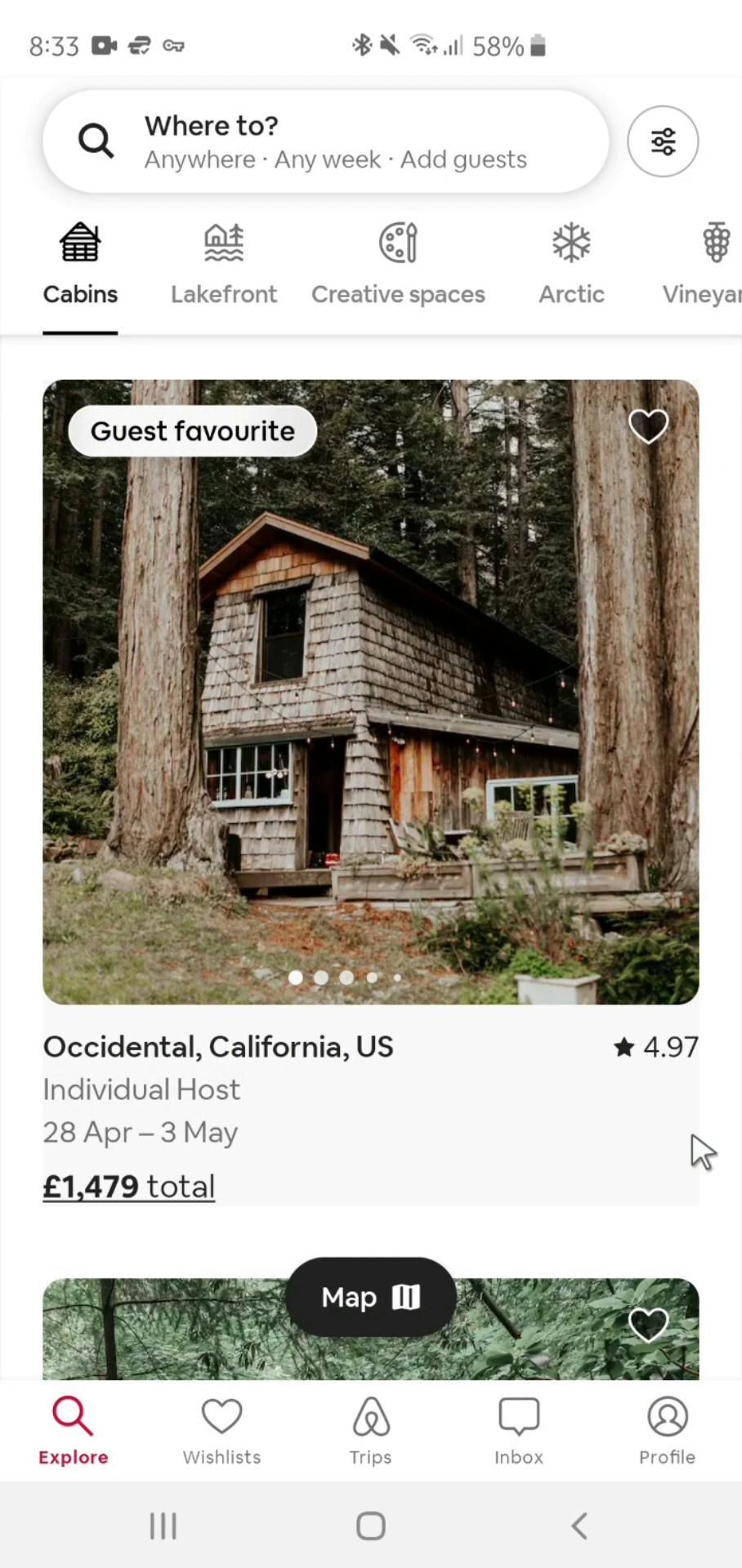
Task: Check the Inbox tab
Action: coord(519,1431)
